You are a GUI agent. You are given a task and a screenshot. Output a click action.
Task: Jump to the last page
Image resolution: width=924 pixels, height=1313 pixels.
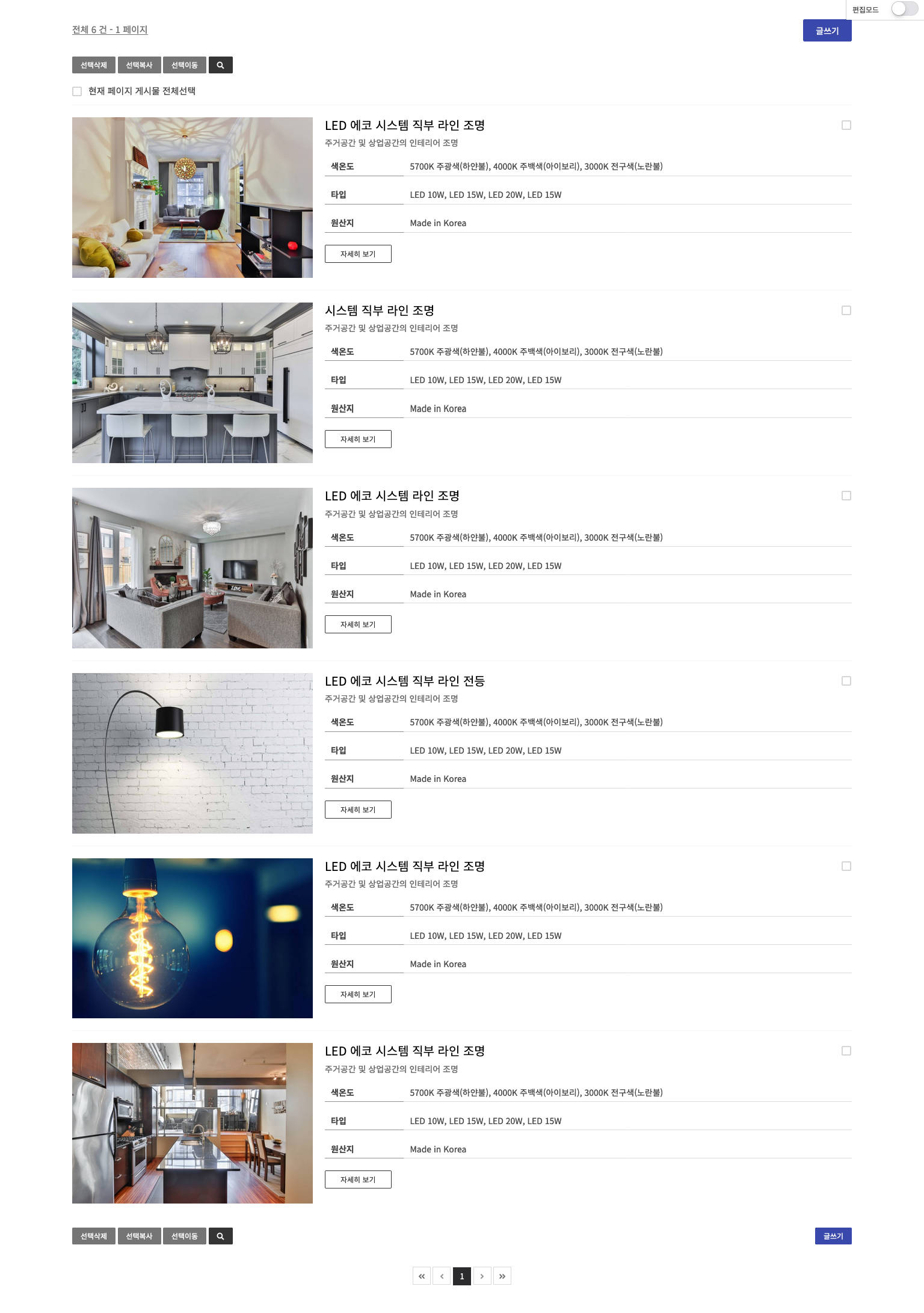[x=502, y=1276]
